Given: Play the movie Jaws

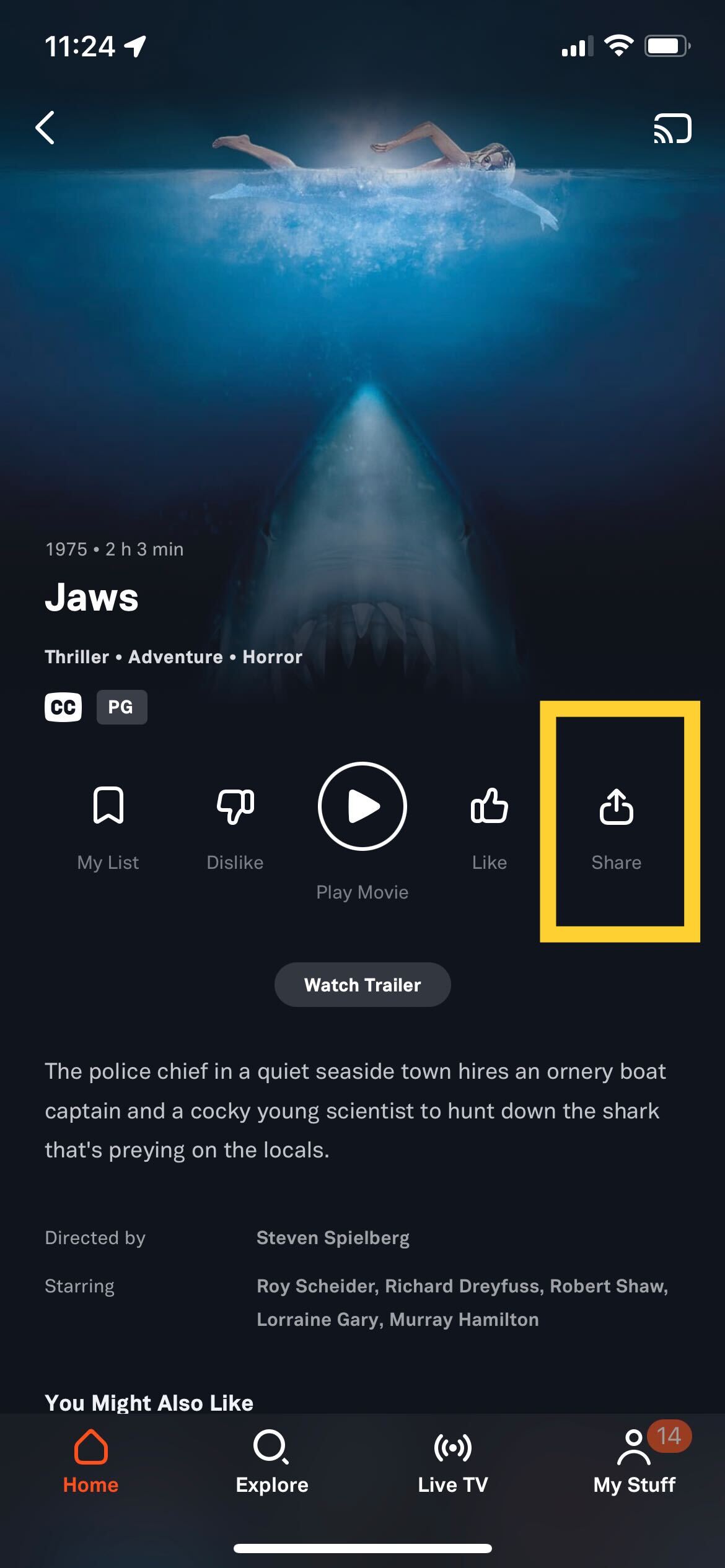Looking at the screenshot, I should click(x=362, y=806).
